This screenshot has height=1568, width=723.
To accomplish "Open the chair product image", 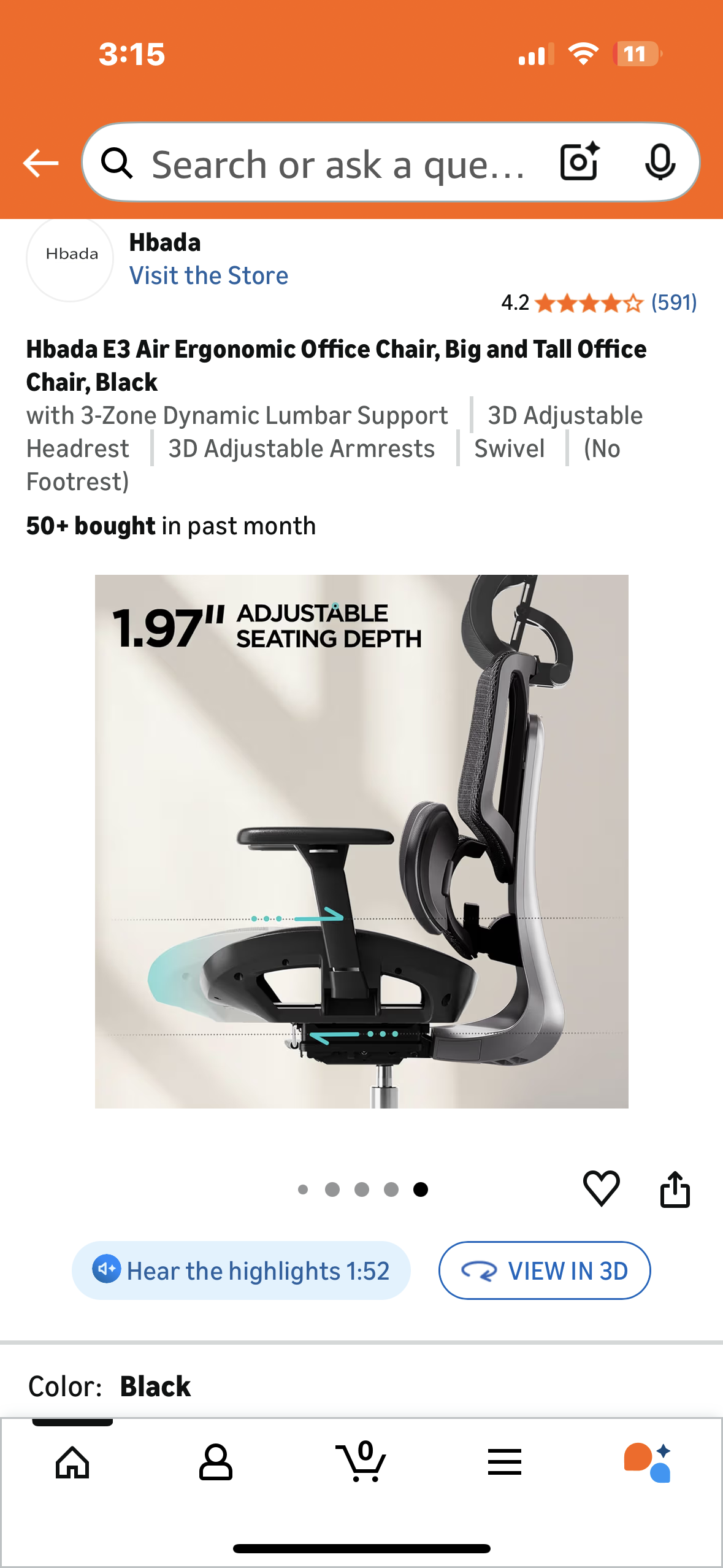I will [362, 841].
